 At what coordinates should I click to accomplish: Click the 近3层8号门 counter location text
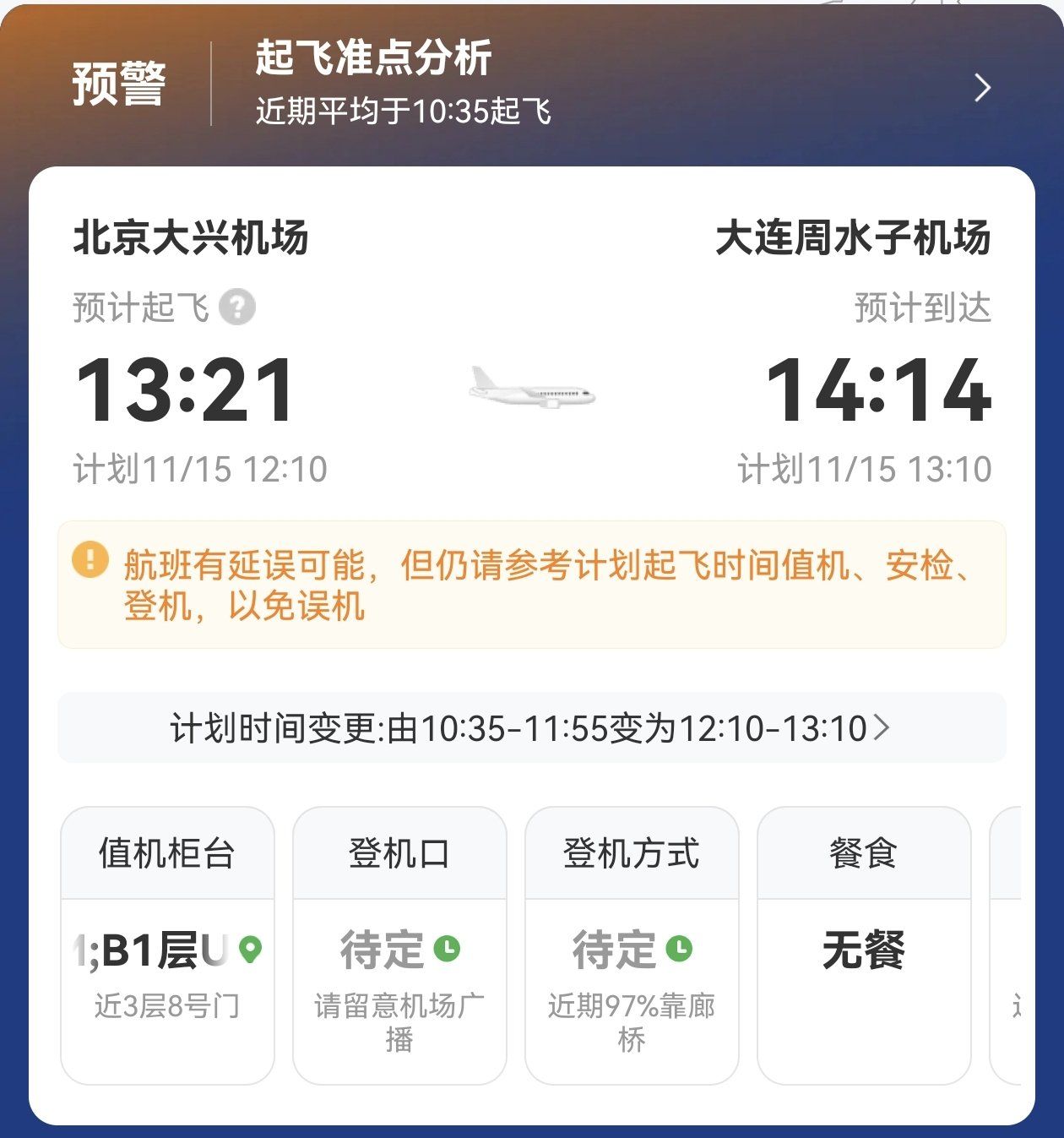pyautogui.click(x=166, y=1006)
